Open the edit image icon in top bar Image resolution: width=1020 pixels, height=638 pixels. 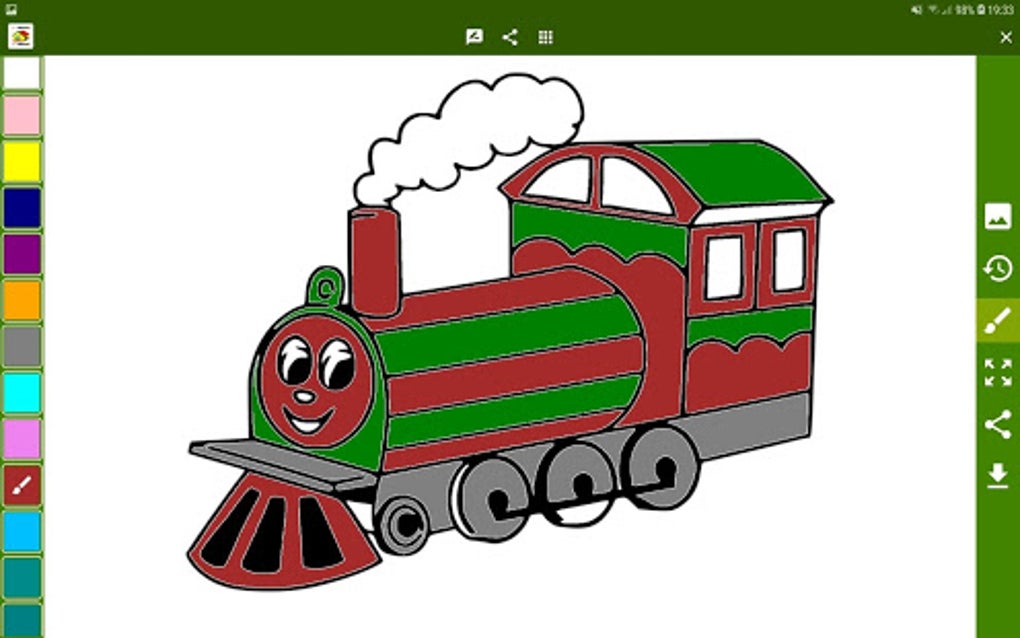(x=474, y=37)
